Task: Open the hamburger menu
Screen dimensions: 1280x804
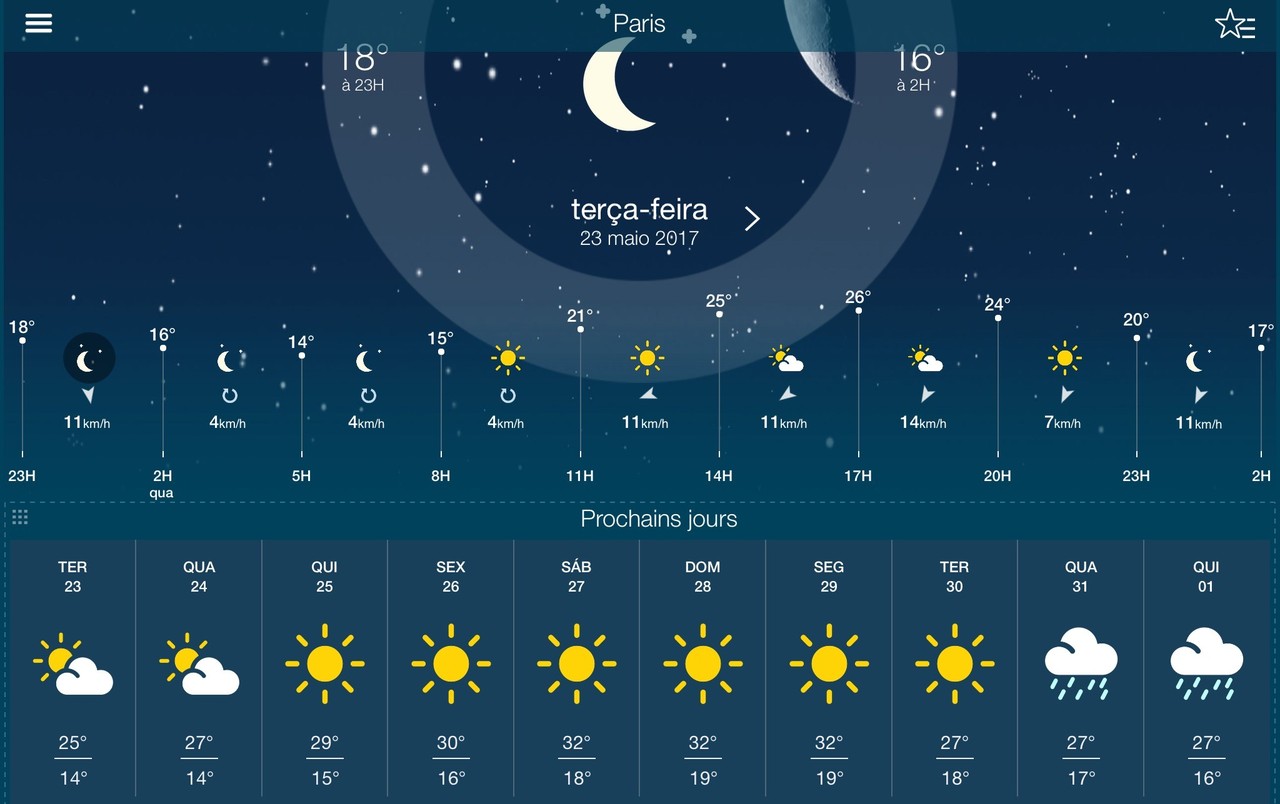Action: tap(38, 24)
